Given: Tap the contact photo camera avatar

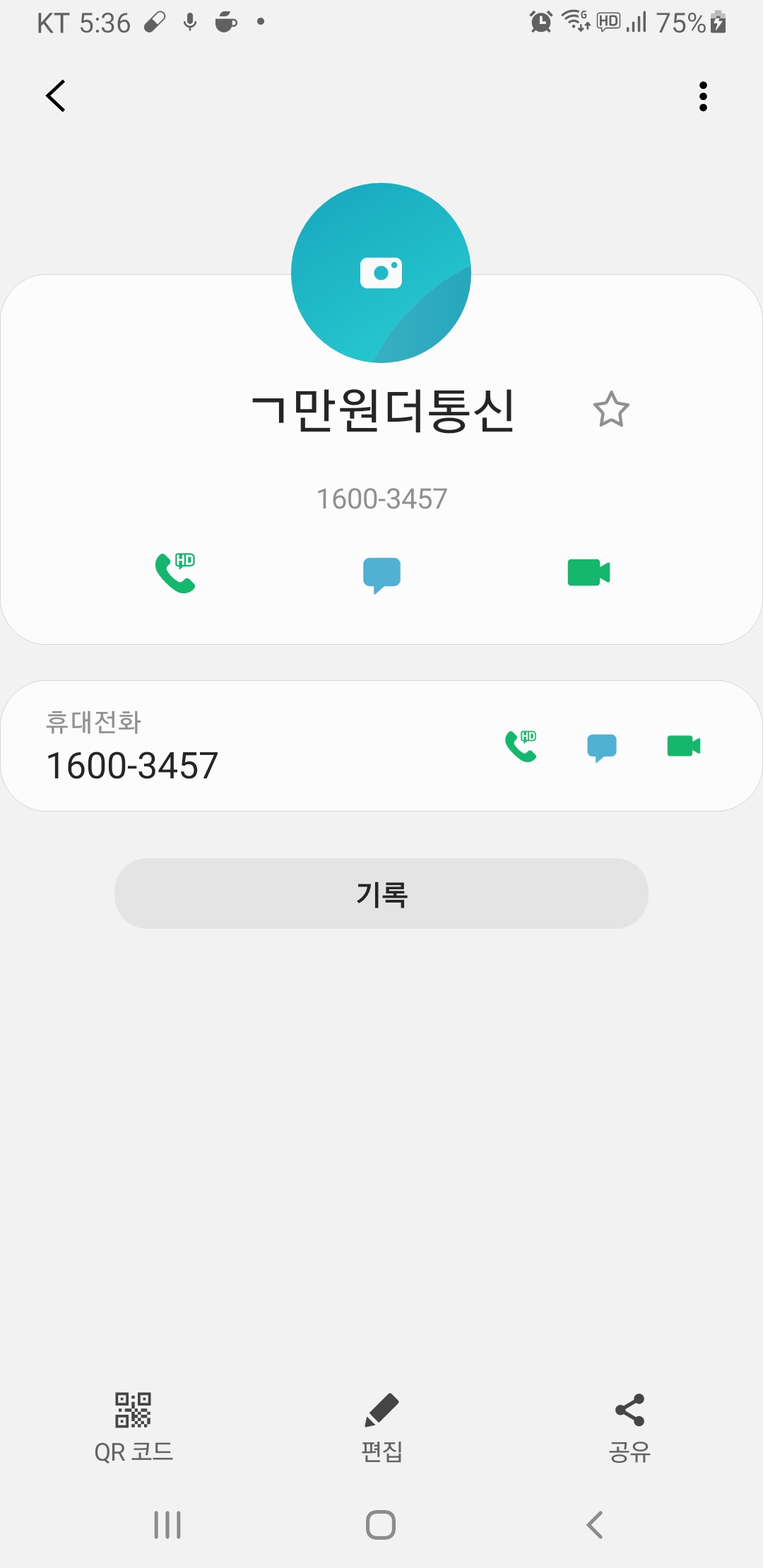Looking at the screenshot, I should [381, 273].
